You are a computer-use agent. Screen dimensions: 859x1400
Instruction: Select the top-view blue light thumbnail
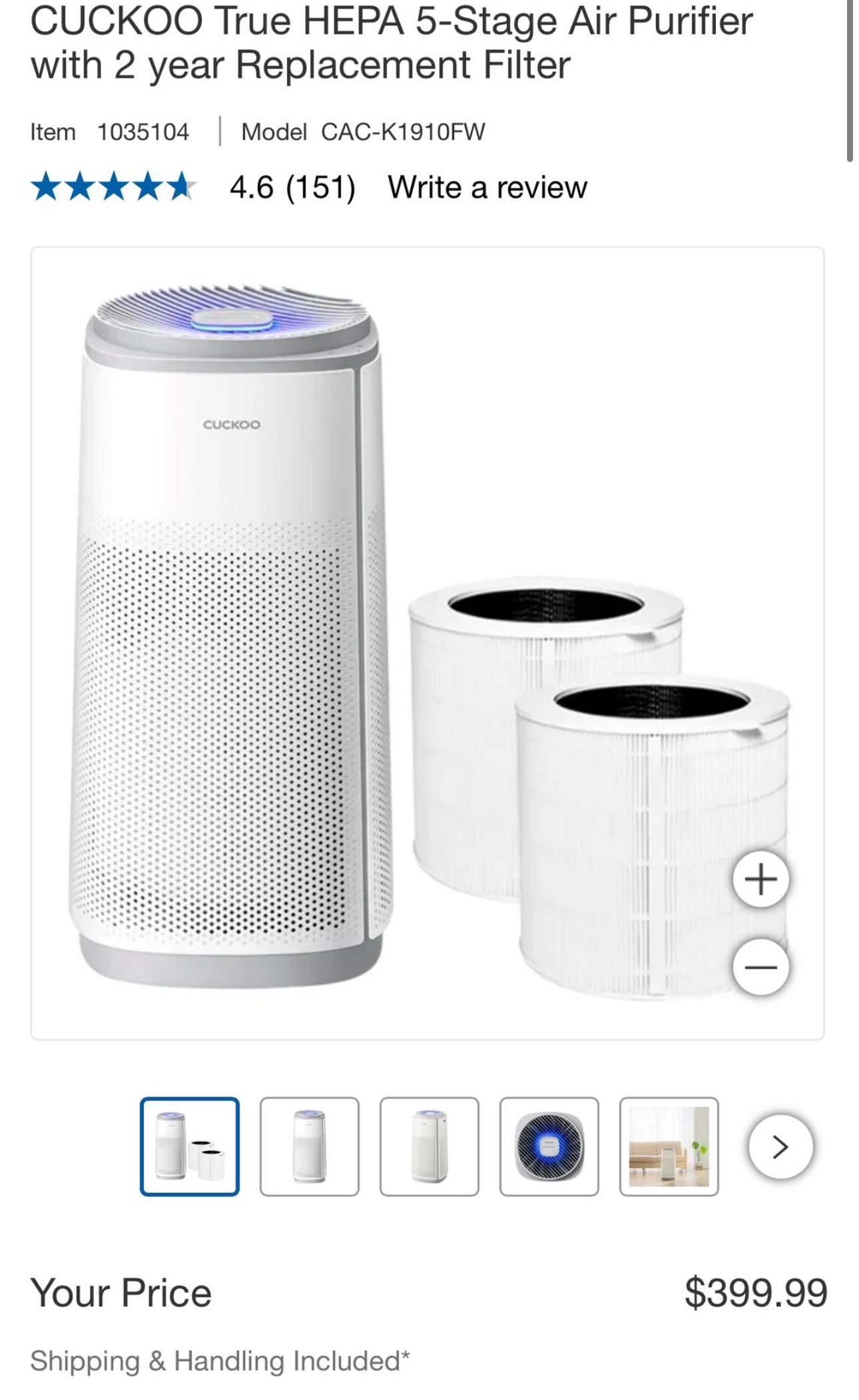coord(549,1146)
